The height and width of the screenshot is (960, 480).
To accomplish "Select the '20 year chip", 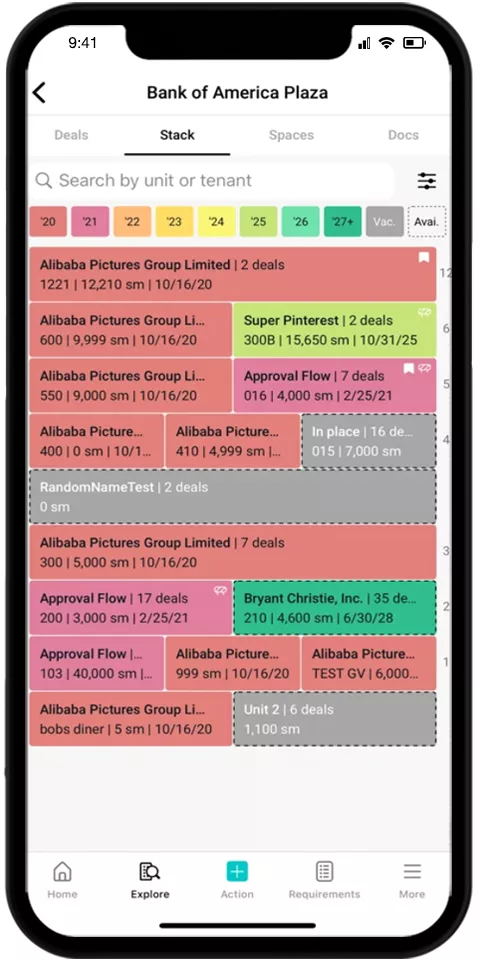I will click(48, 222).
